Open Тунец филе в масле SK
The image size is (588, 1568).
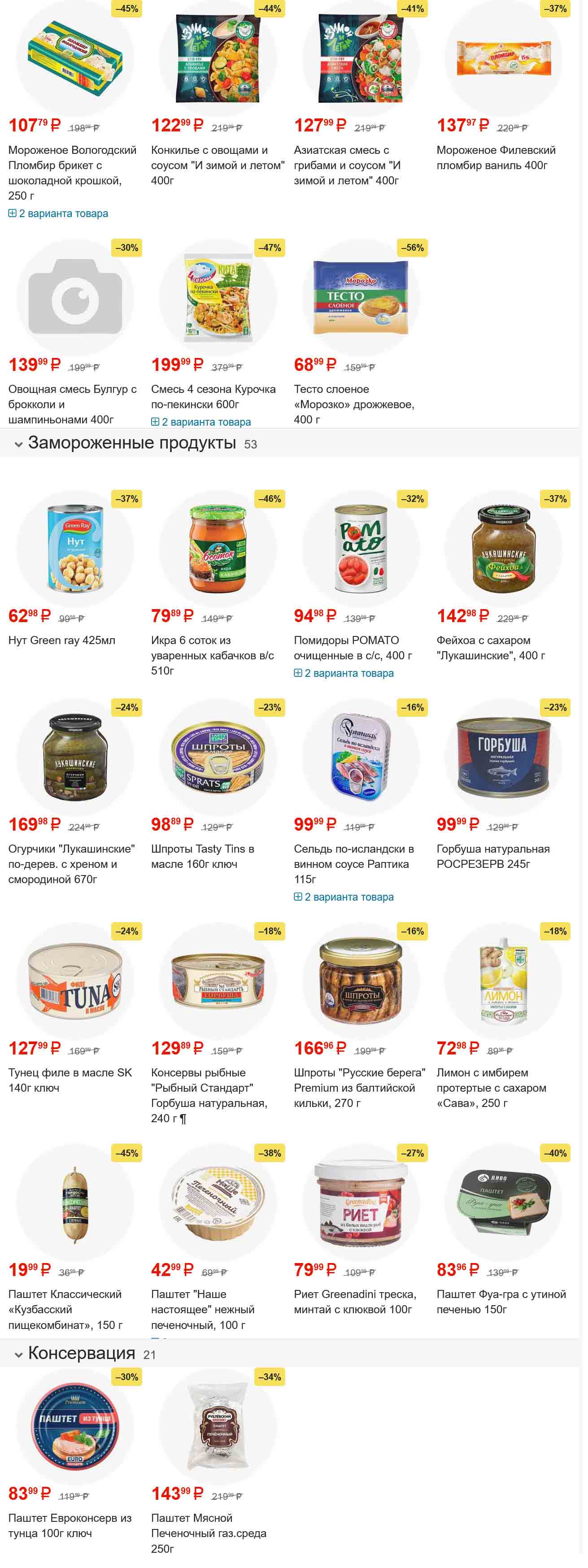[70, 1080]
